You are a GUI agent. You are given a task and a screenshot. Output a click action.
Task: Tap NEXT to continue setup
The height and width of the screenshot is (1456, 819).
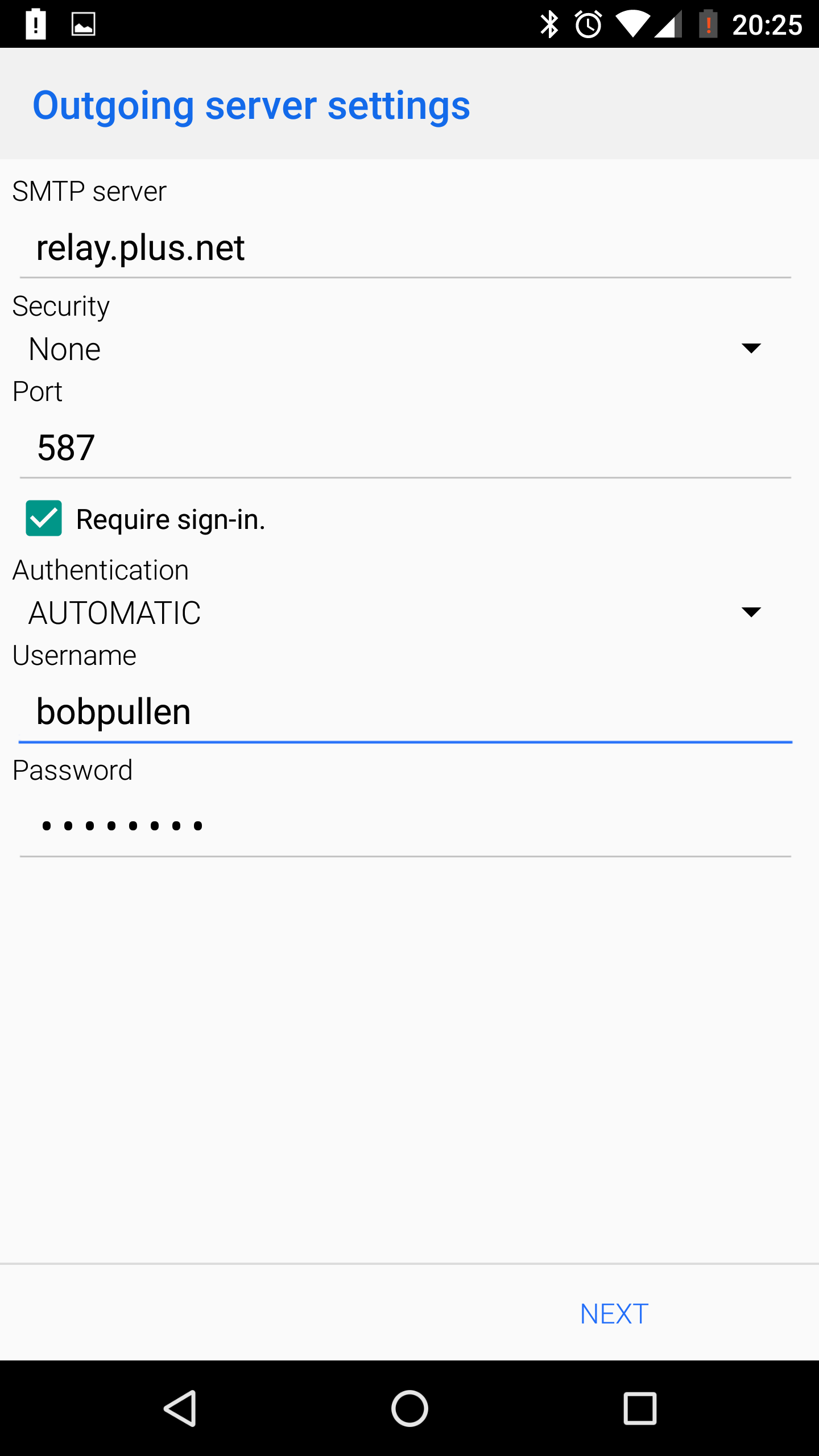pos(614,1314)
